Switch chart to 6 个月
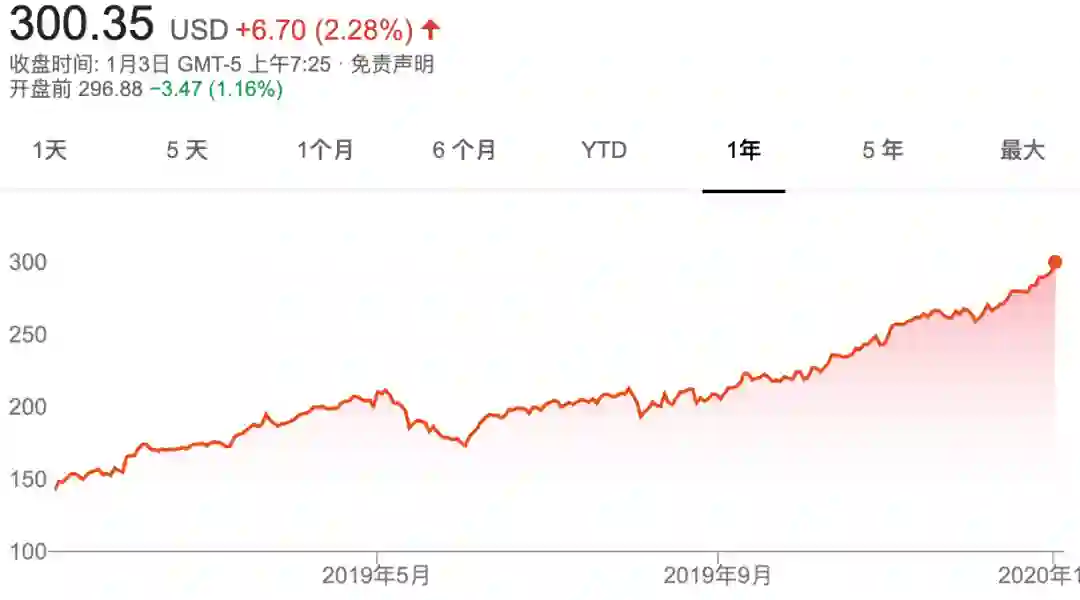This screenshot has width=1080, height=600. point(464,151)
